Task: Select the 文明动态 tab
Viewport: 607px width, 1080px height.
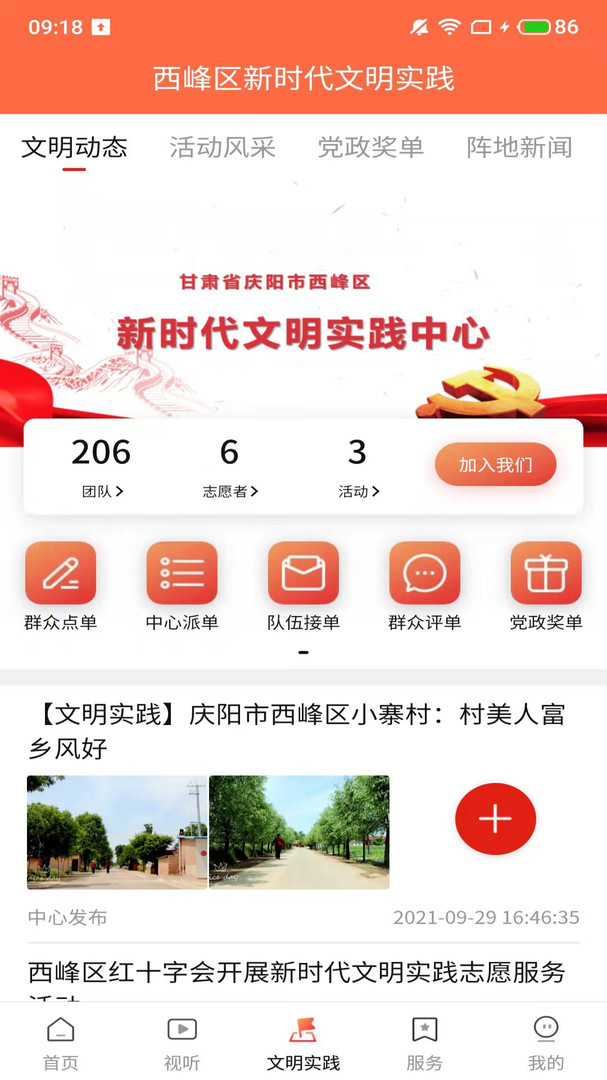Action: (x=74, y=147)
